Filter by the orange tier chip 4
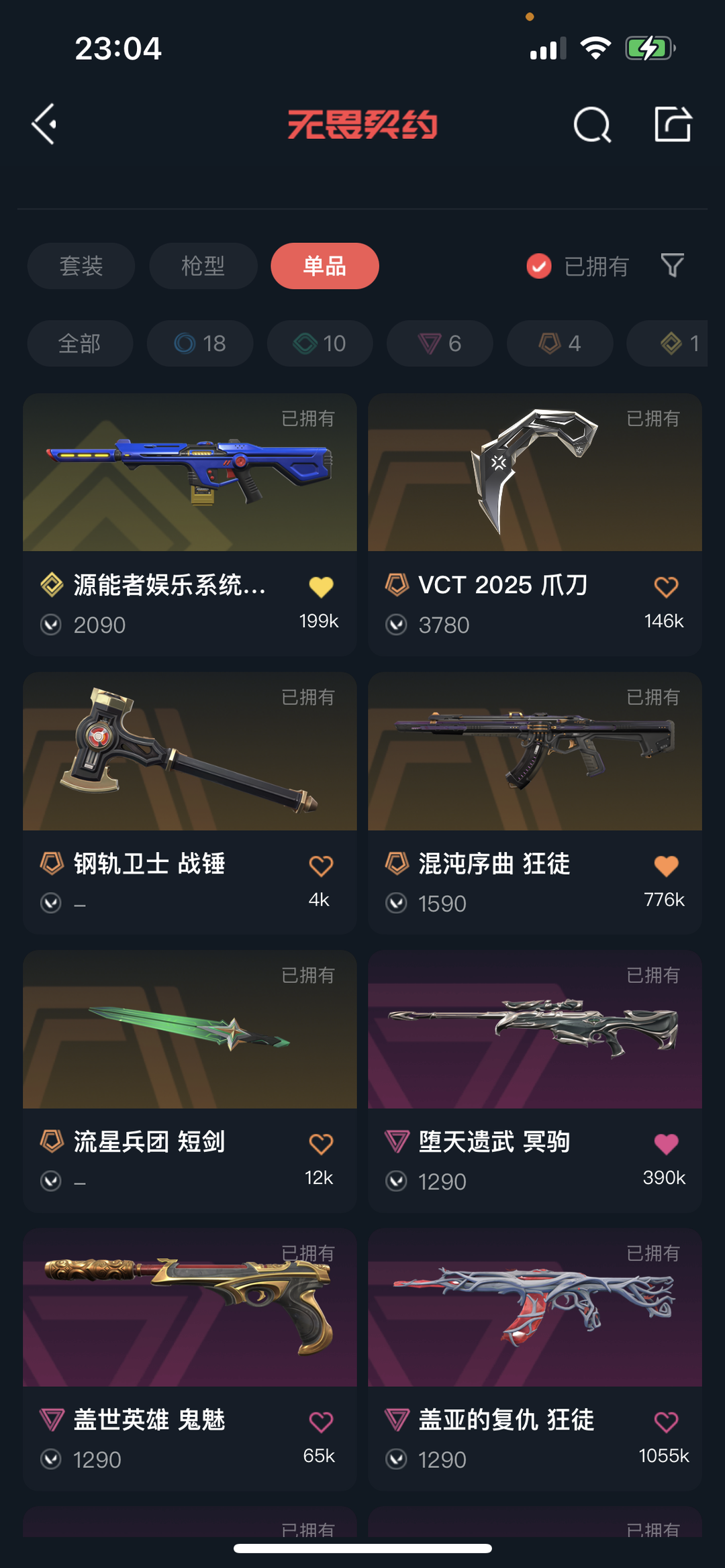Viewport: 725px width, 1568px height. tap(560, 344)
